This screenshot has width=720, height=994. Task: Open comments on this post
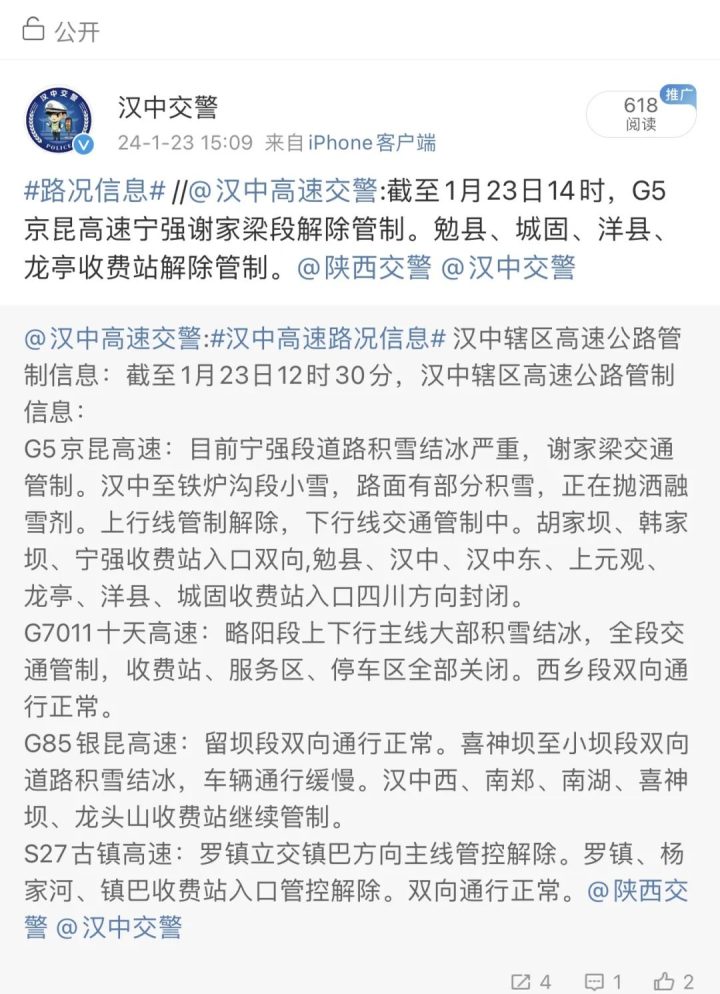(x=604, y=981)
